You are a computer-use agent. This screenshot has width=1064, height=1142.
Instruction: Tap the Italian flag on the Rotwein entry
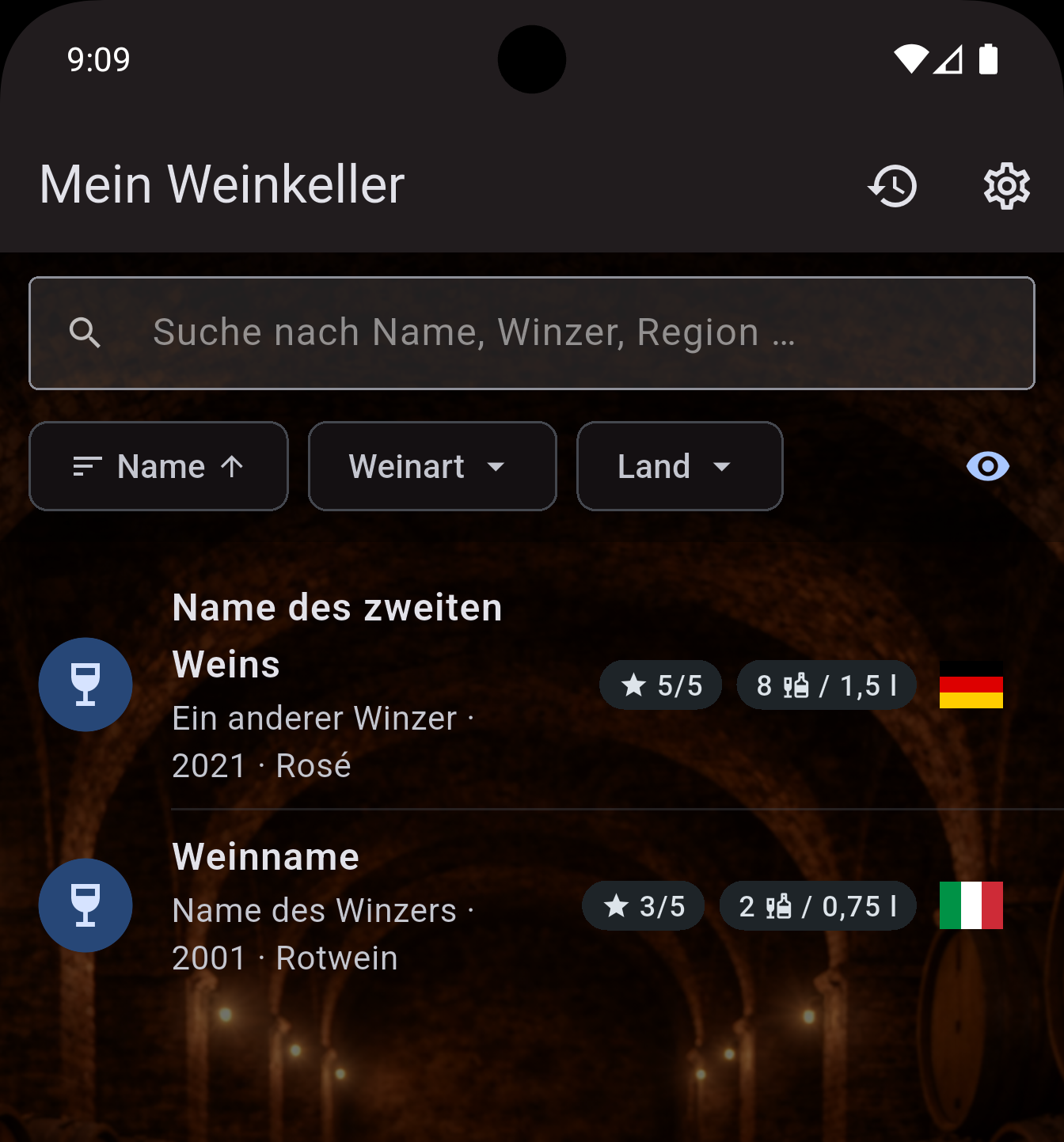point(971,905)
